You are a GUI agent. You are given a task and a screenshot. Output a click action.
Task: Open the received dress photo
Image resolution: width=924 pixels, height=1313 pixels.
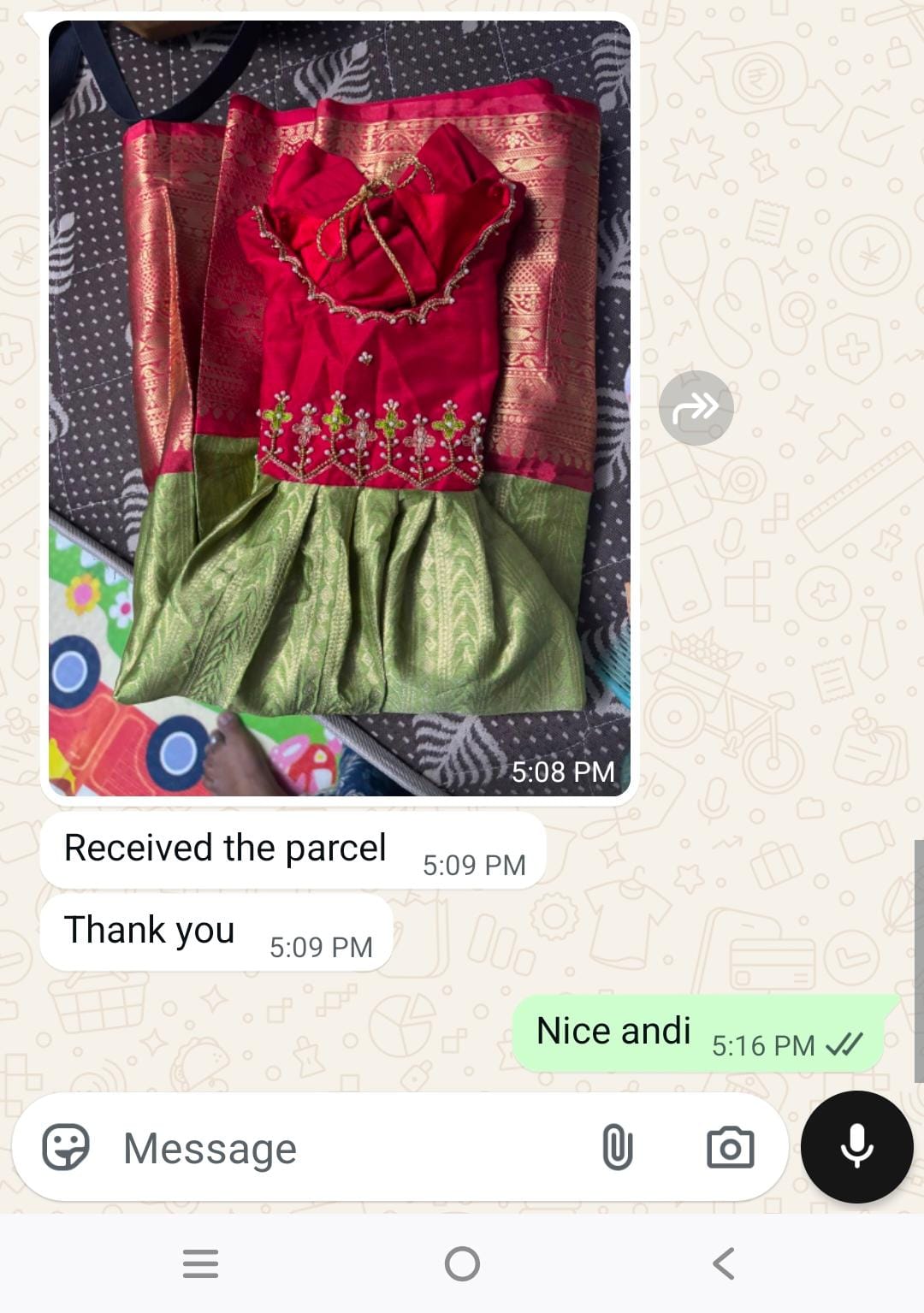pos(340,408)
